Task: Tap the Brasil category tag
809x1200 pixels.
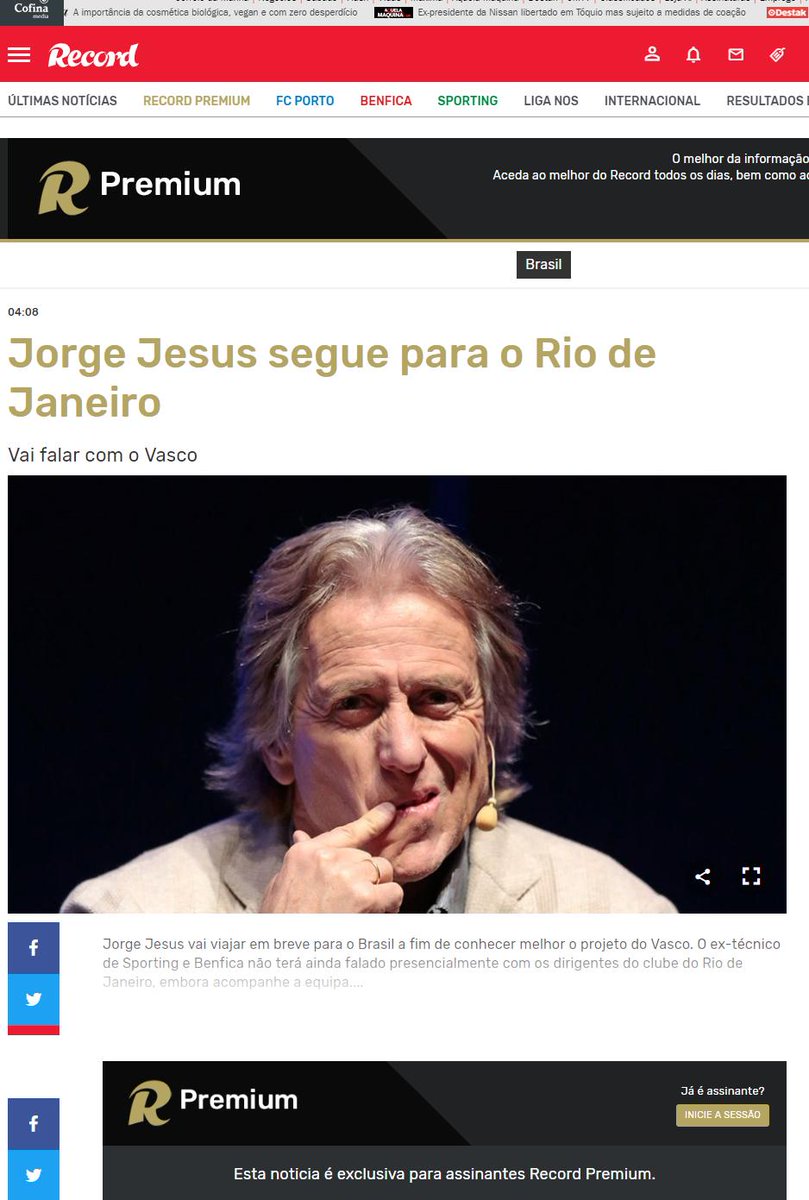Action: pos(544,265)
